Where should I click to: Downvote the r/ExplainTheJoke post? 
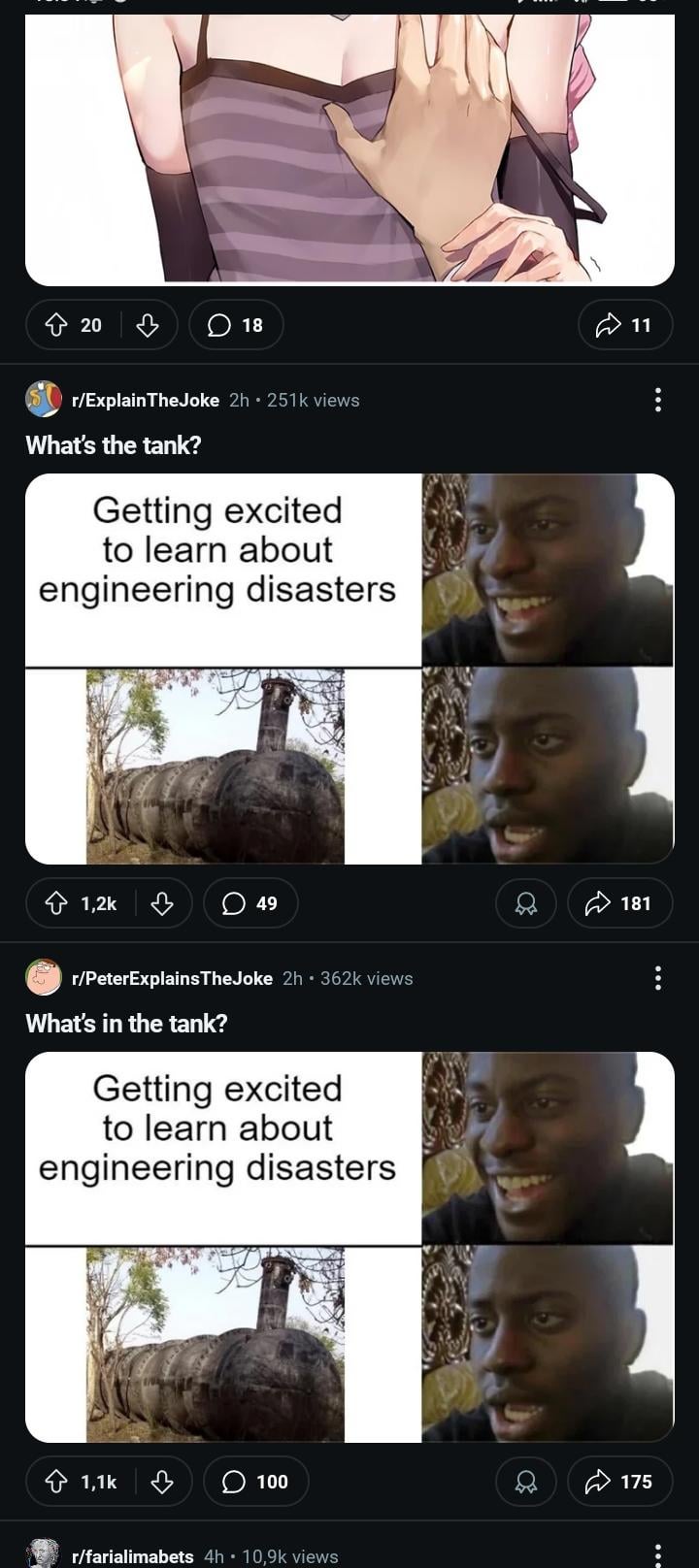tap(162, 903)
